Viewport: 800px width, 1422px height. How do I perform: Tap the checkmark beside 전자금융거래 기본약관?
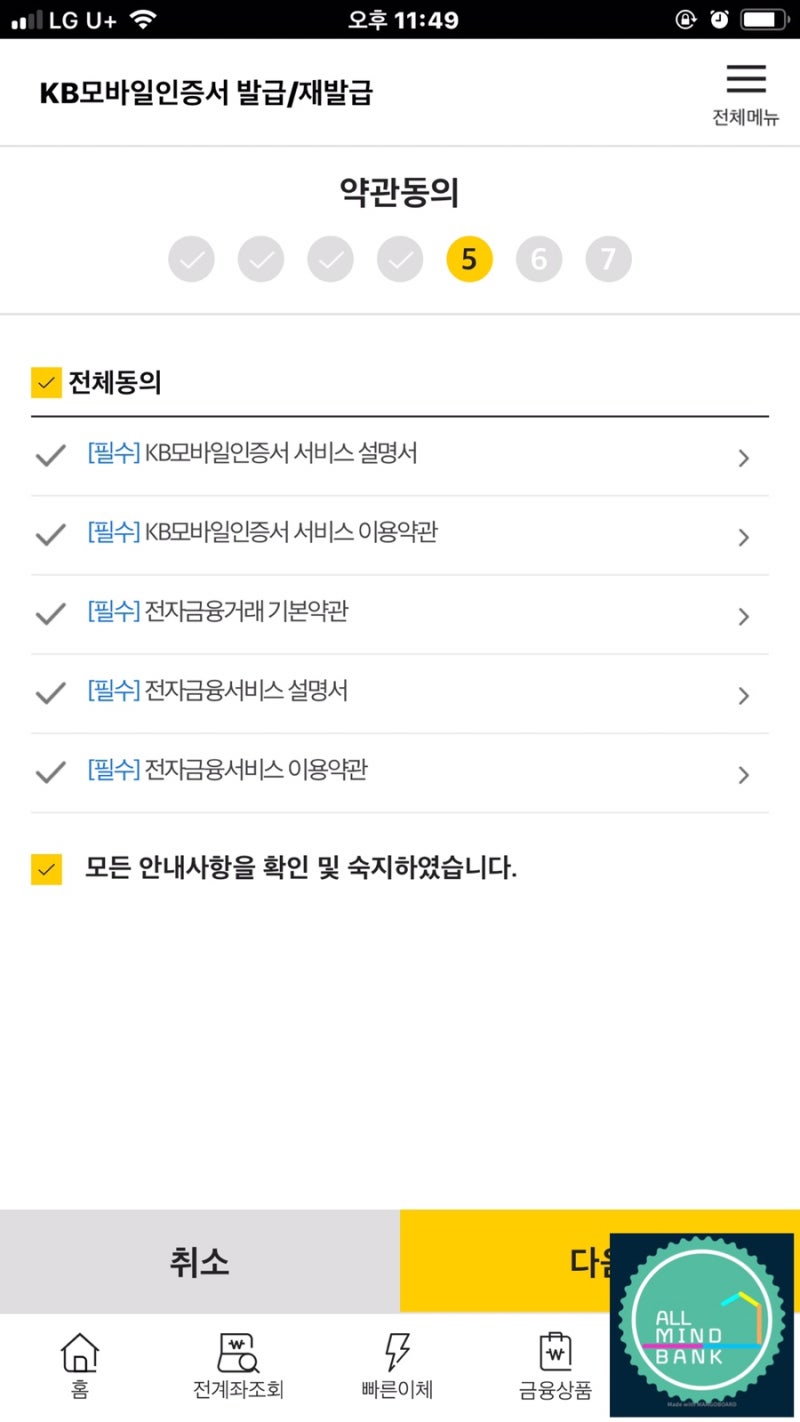pos(50,615)
